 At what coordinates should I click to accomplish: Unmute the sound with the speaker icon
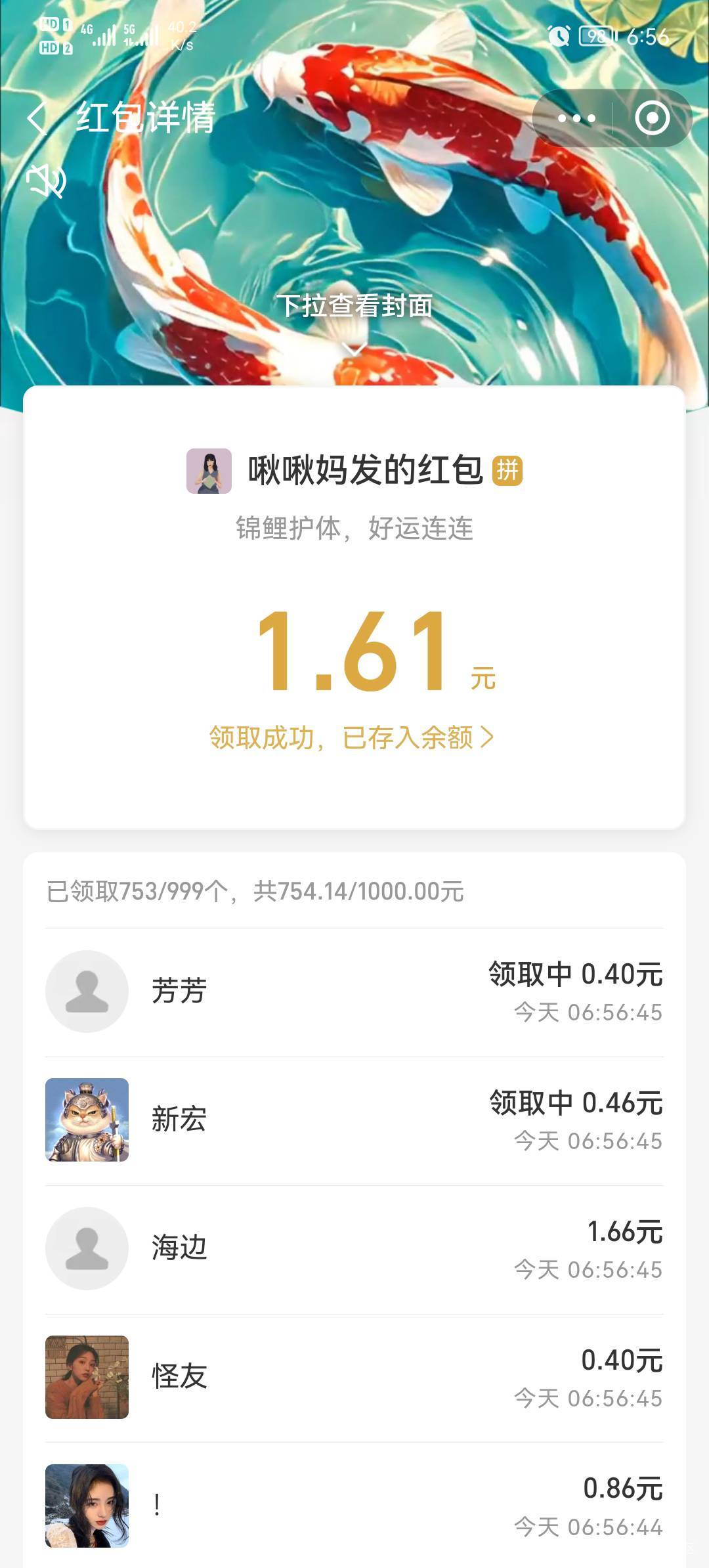[x=46, y=181]
